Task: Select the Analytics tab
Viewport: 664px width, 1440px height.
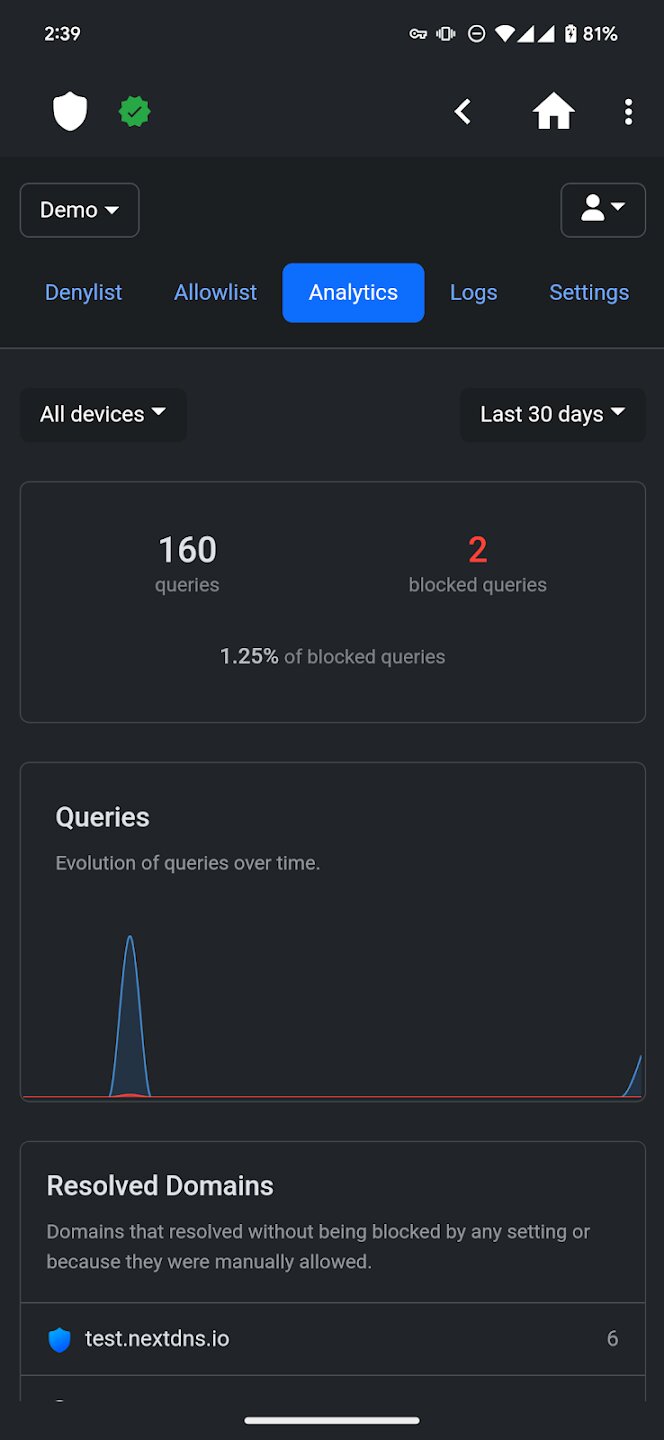Action: pyautogui.click(x=353, y=293)
